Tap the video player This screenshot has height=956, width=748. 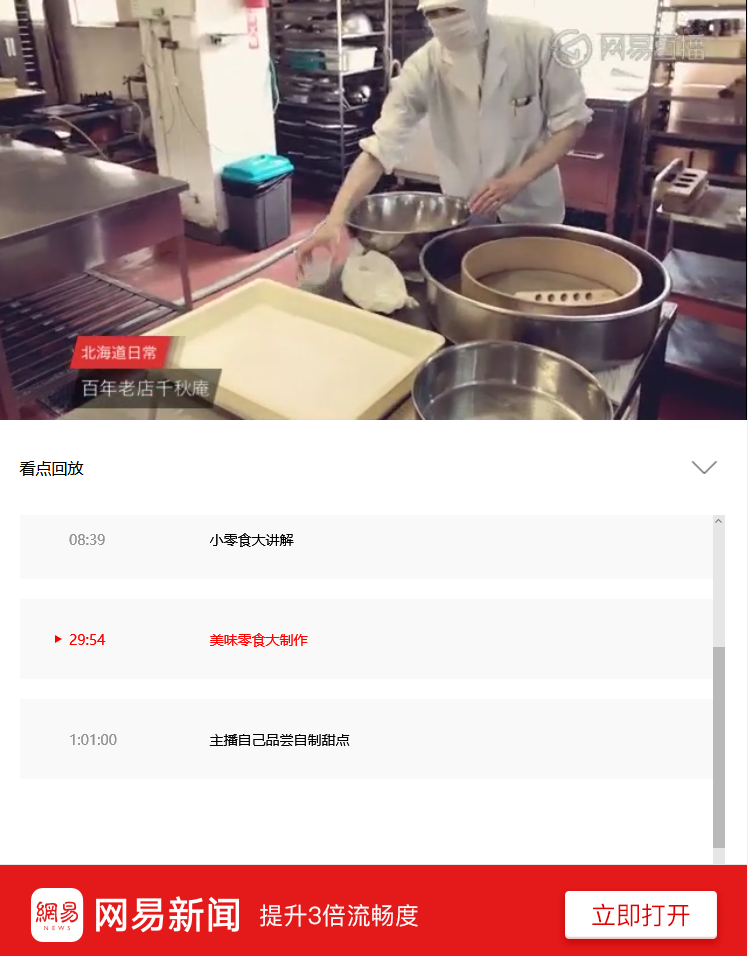tap(373, 210)
